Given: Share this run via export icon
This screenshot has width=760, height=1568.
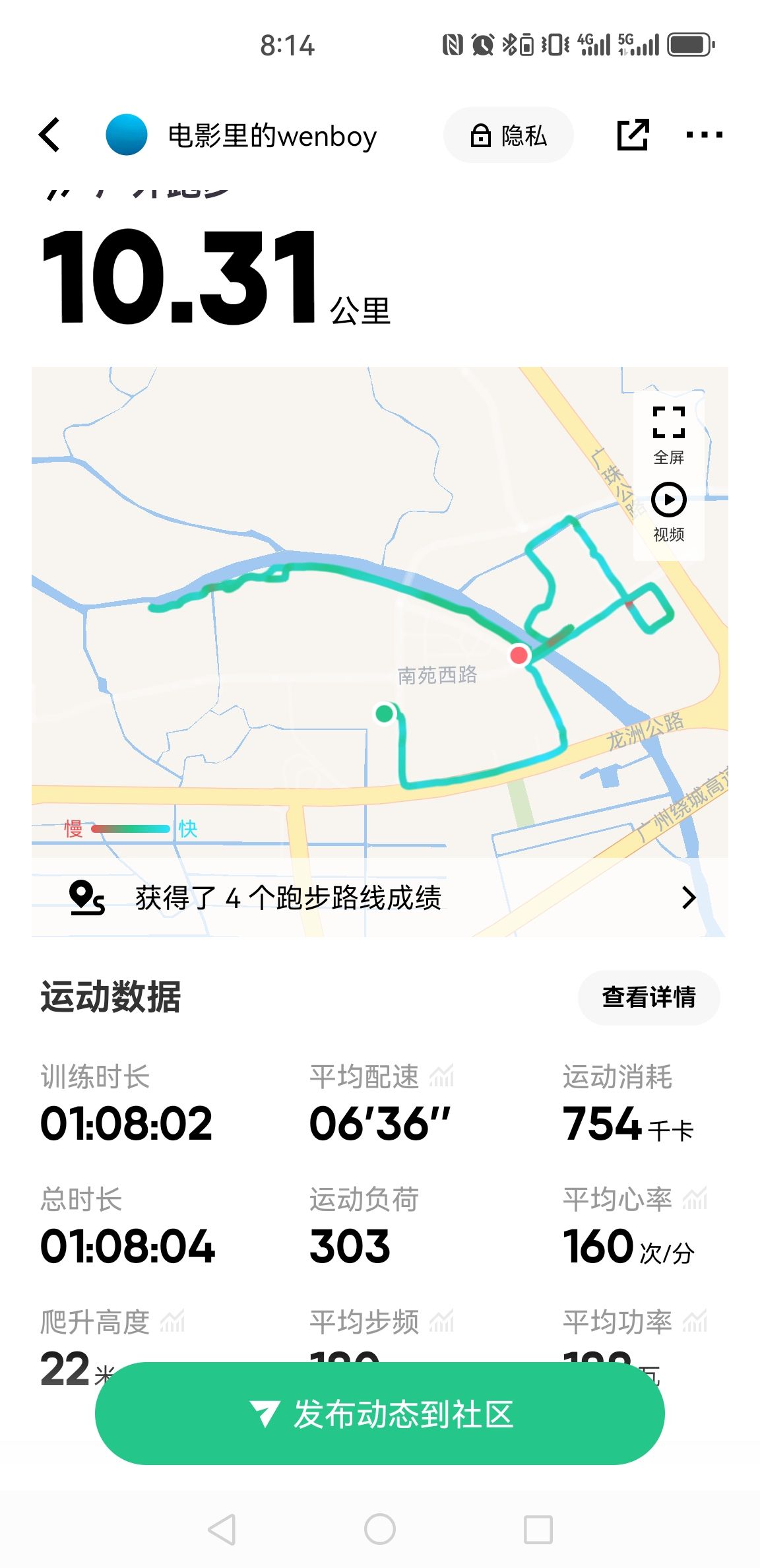Looking at the screenshot, I should [633, 135].
